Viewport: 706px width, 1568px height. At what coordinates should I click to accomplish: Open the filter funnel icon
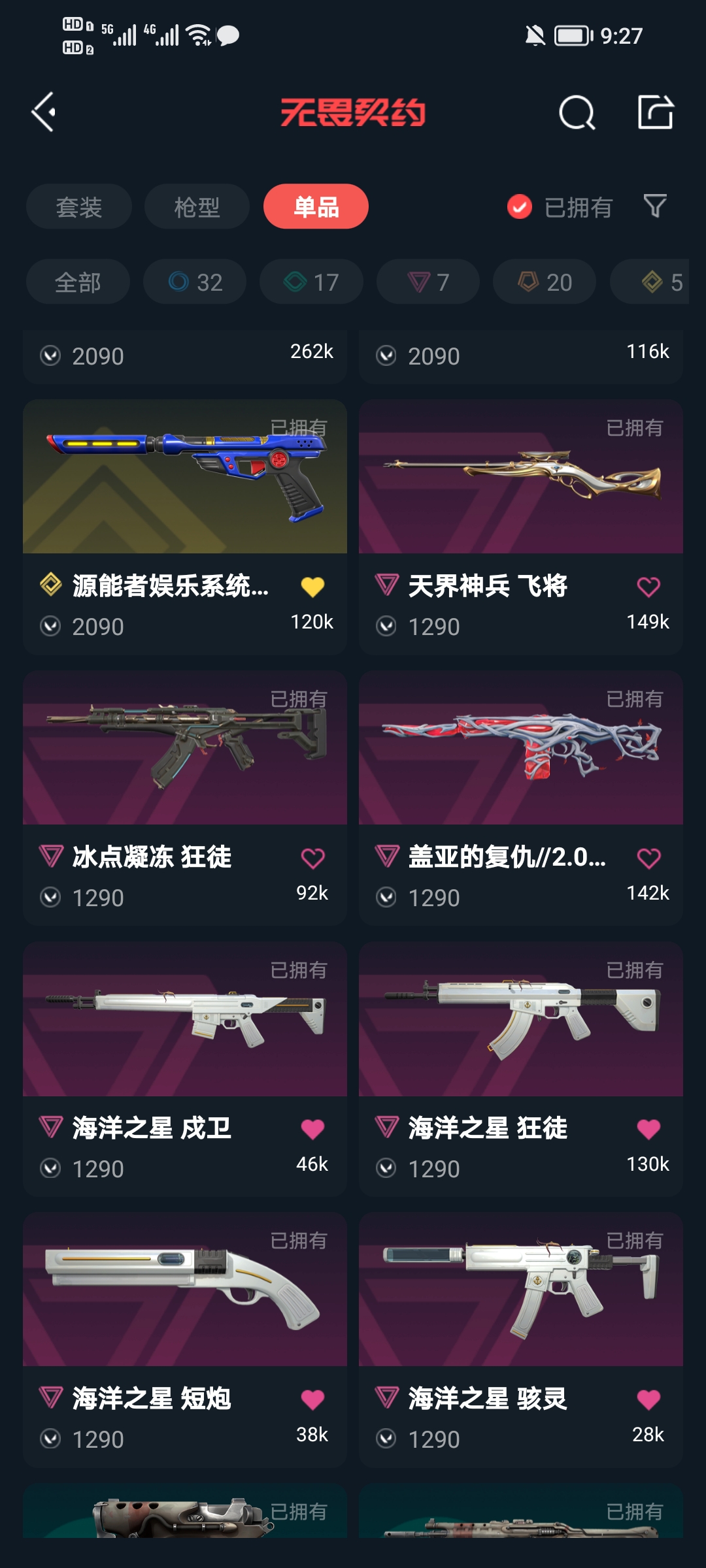click(655, 206)
